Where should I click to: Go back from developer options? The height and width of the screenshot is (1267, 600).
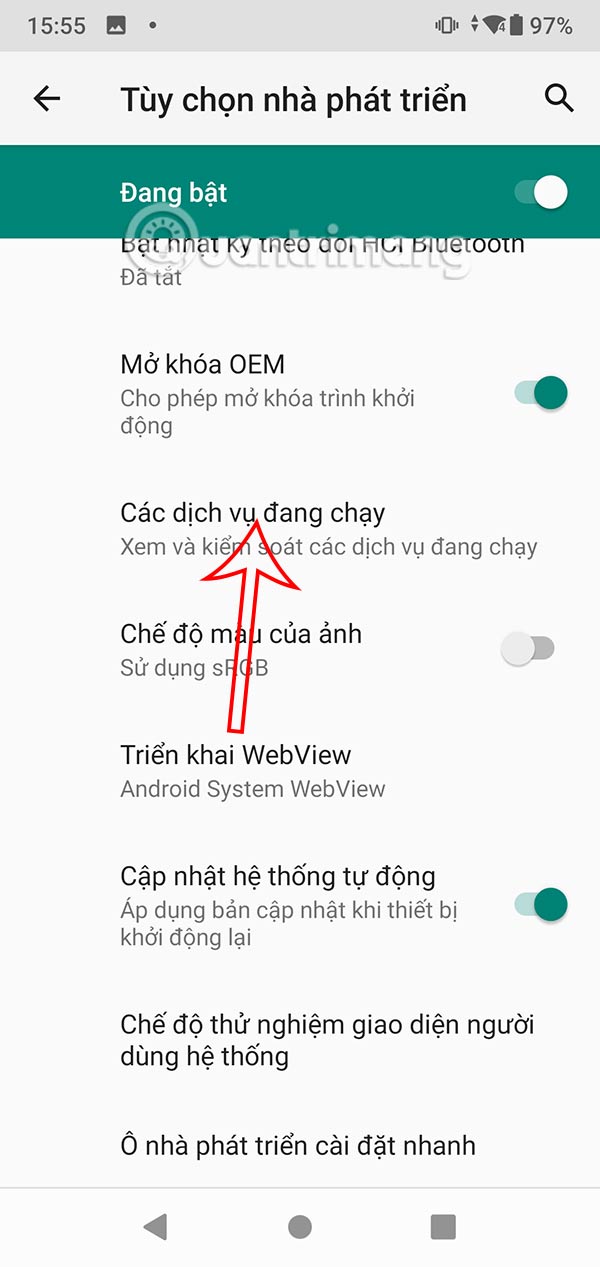(x=47, y=98)
